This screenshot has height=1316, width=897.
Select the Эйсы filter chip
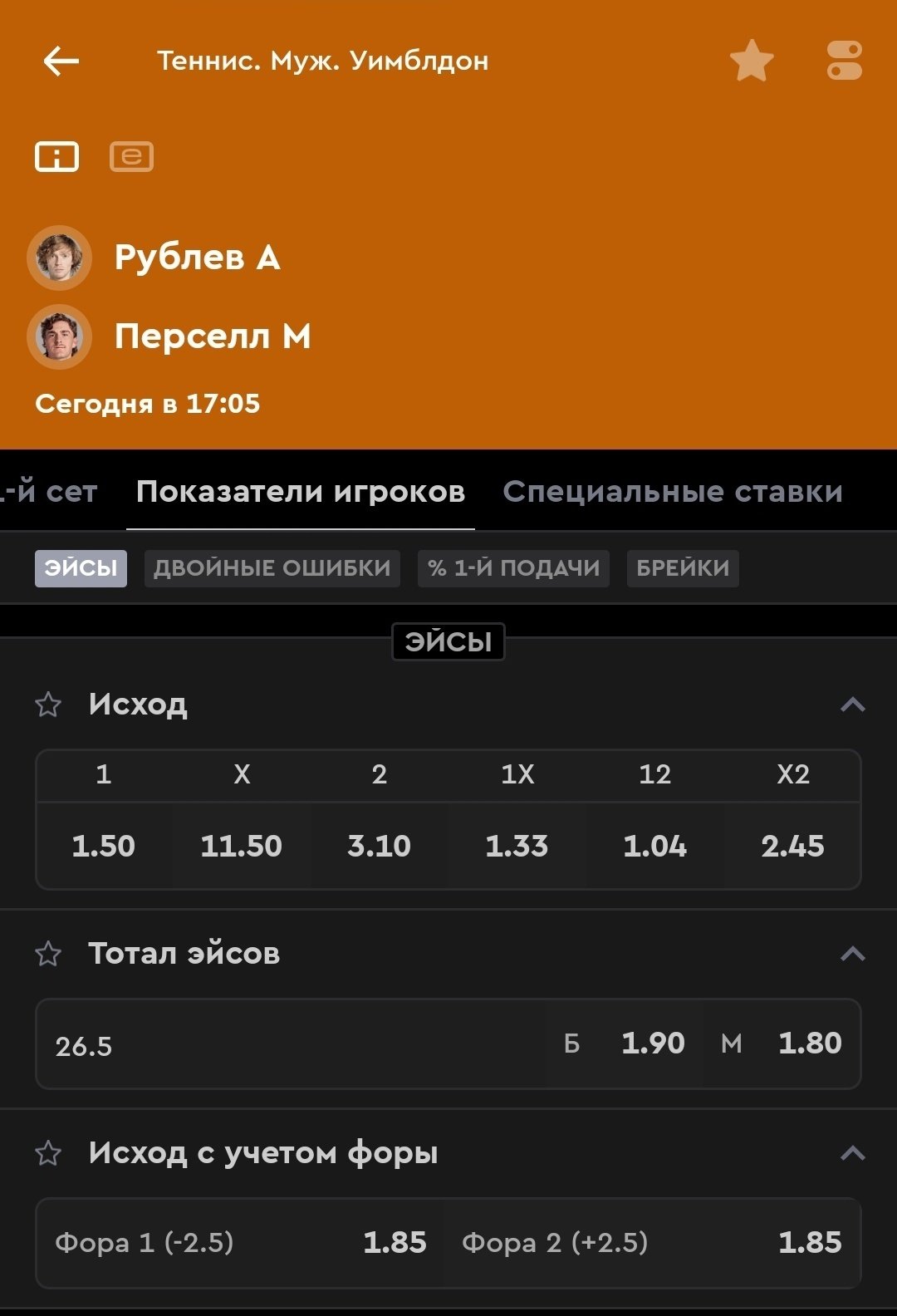[x=81, y=568]
